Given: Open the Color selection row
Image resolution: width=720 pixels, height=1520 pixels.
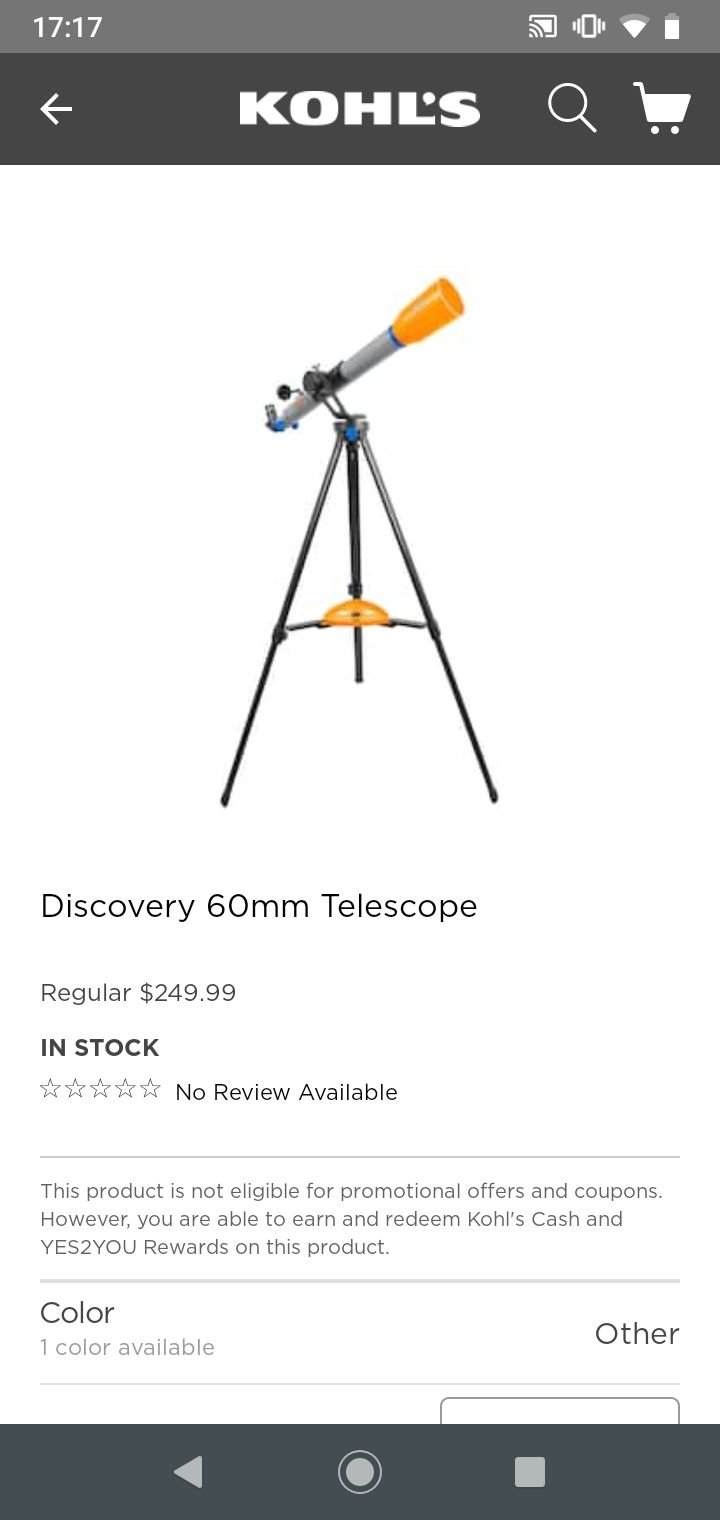Looking at the screenshot, I should pyautogui.click(x=360, y=1332).
